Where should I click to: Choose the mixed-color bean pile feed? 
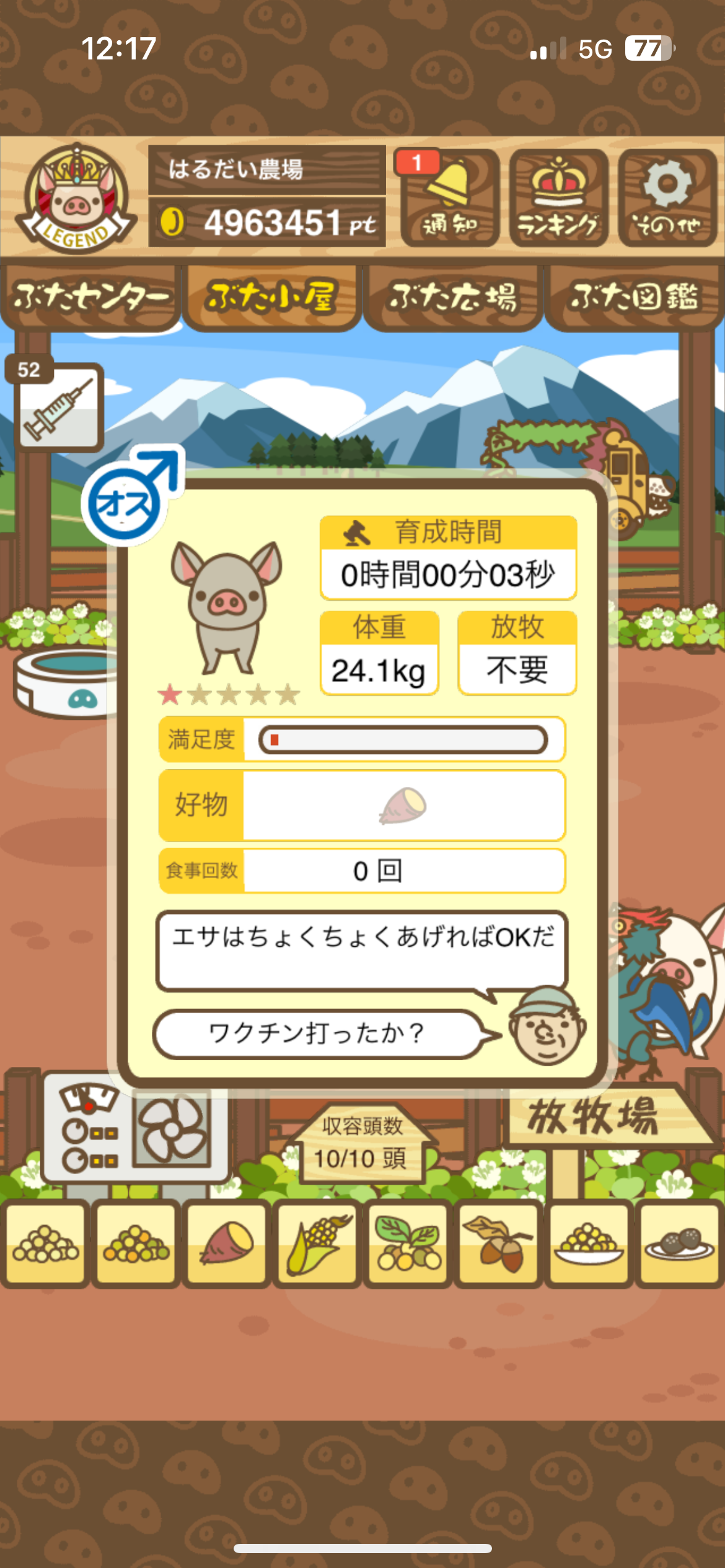[136, 1242]
